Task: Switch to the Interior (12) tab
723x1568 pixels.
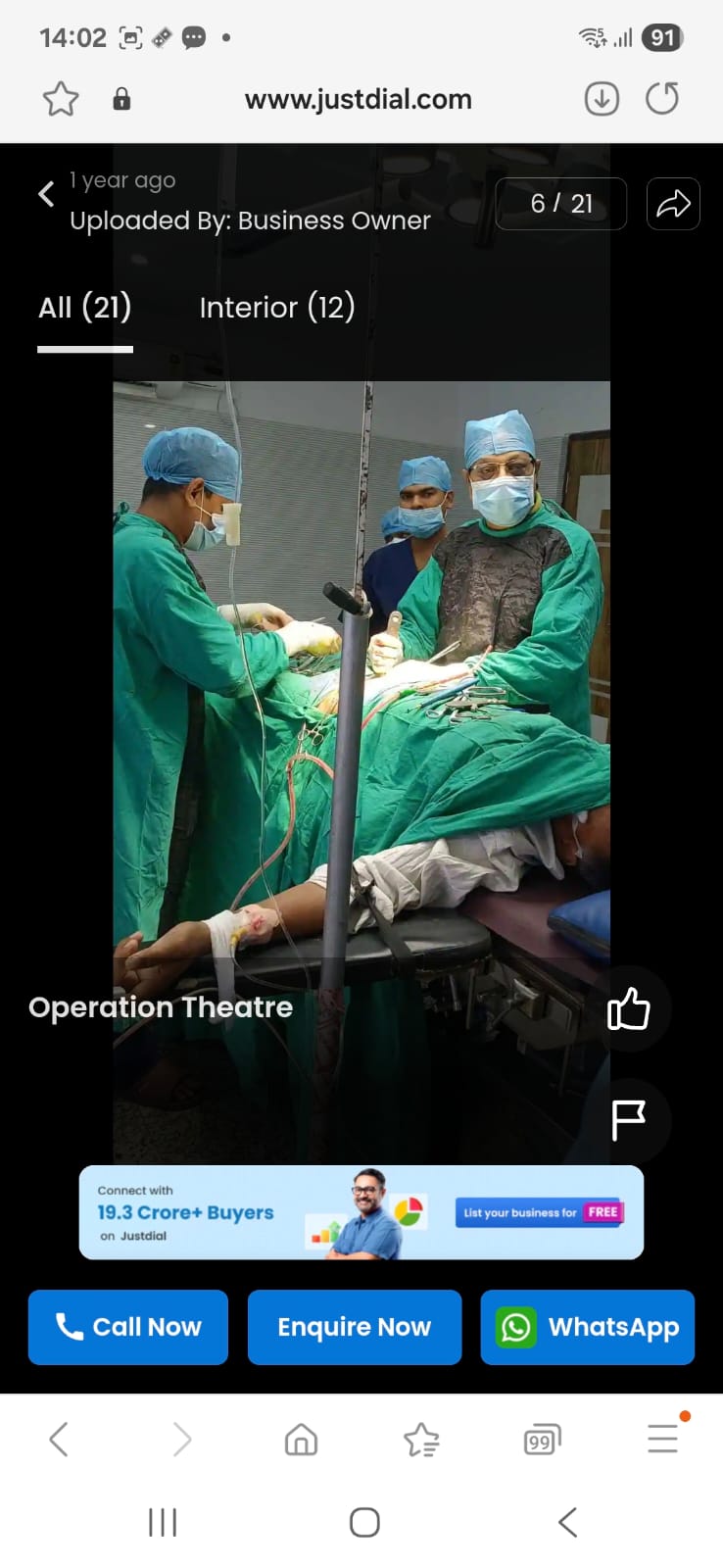Action: 276,308
